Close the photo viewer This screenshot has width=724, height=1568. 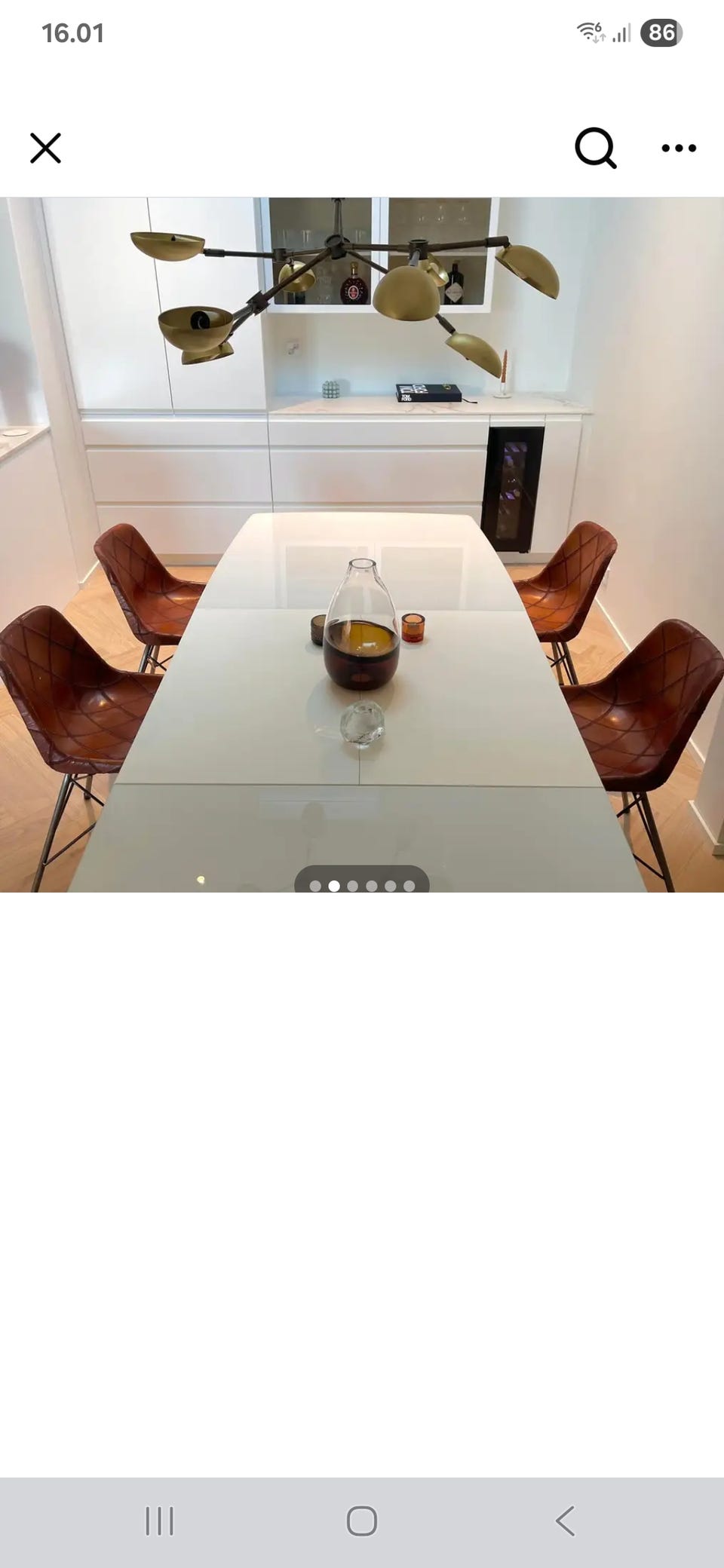tap(45, 149)
